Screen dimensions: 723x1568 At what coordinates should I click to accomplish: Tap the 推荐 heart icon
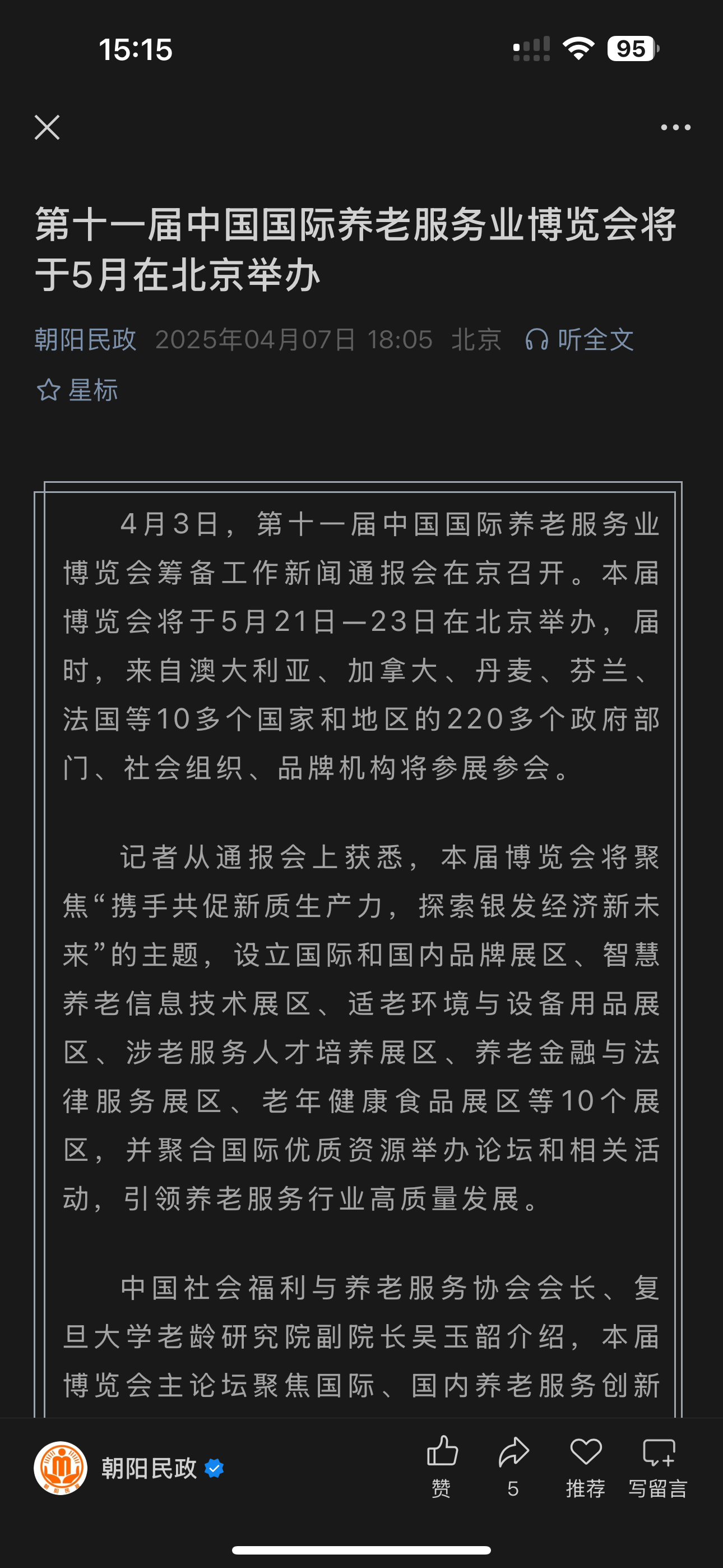click(586, 1467)
